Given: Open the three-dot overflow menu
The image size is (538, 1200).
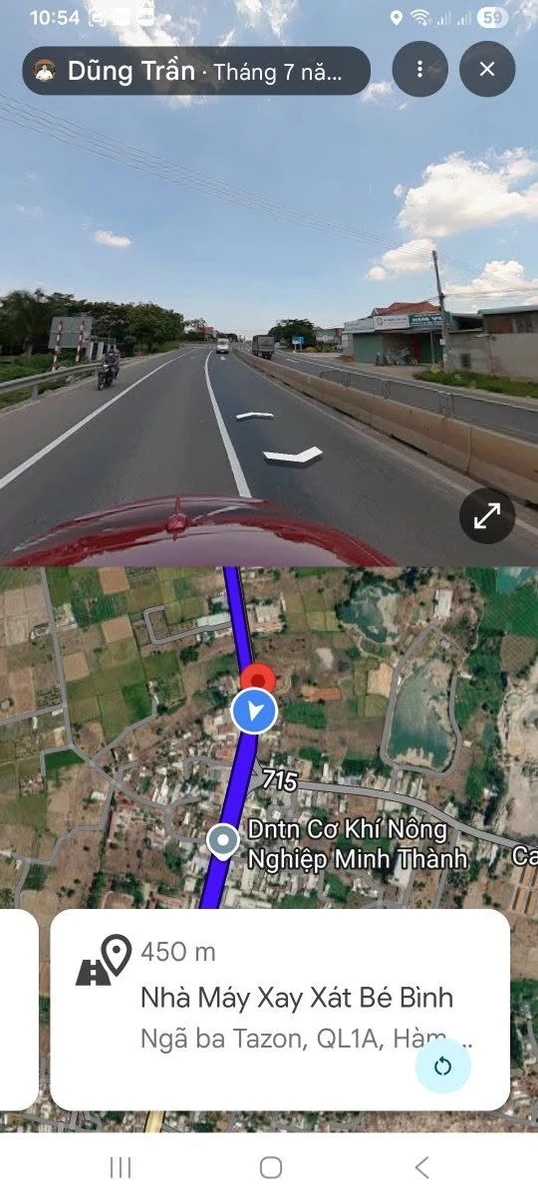Looking at the screenshot, I should point(420,69).
